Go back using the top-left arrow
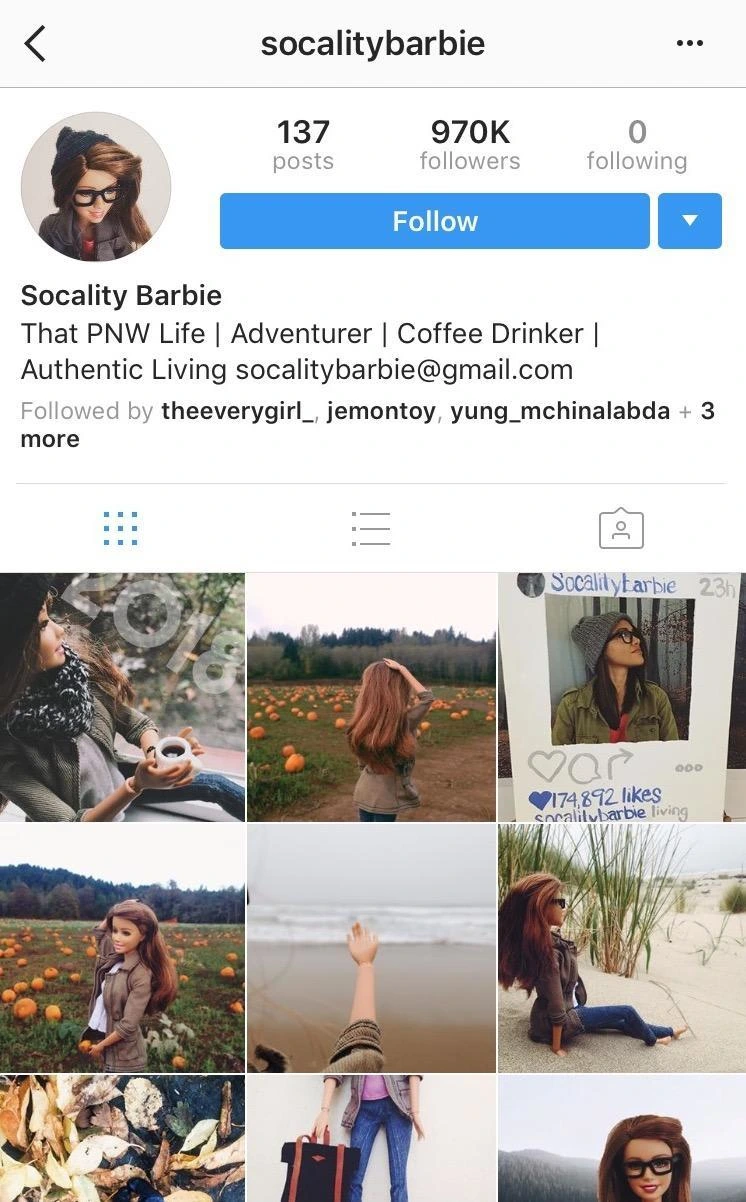 point(35,44)
